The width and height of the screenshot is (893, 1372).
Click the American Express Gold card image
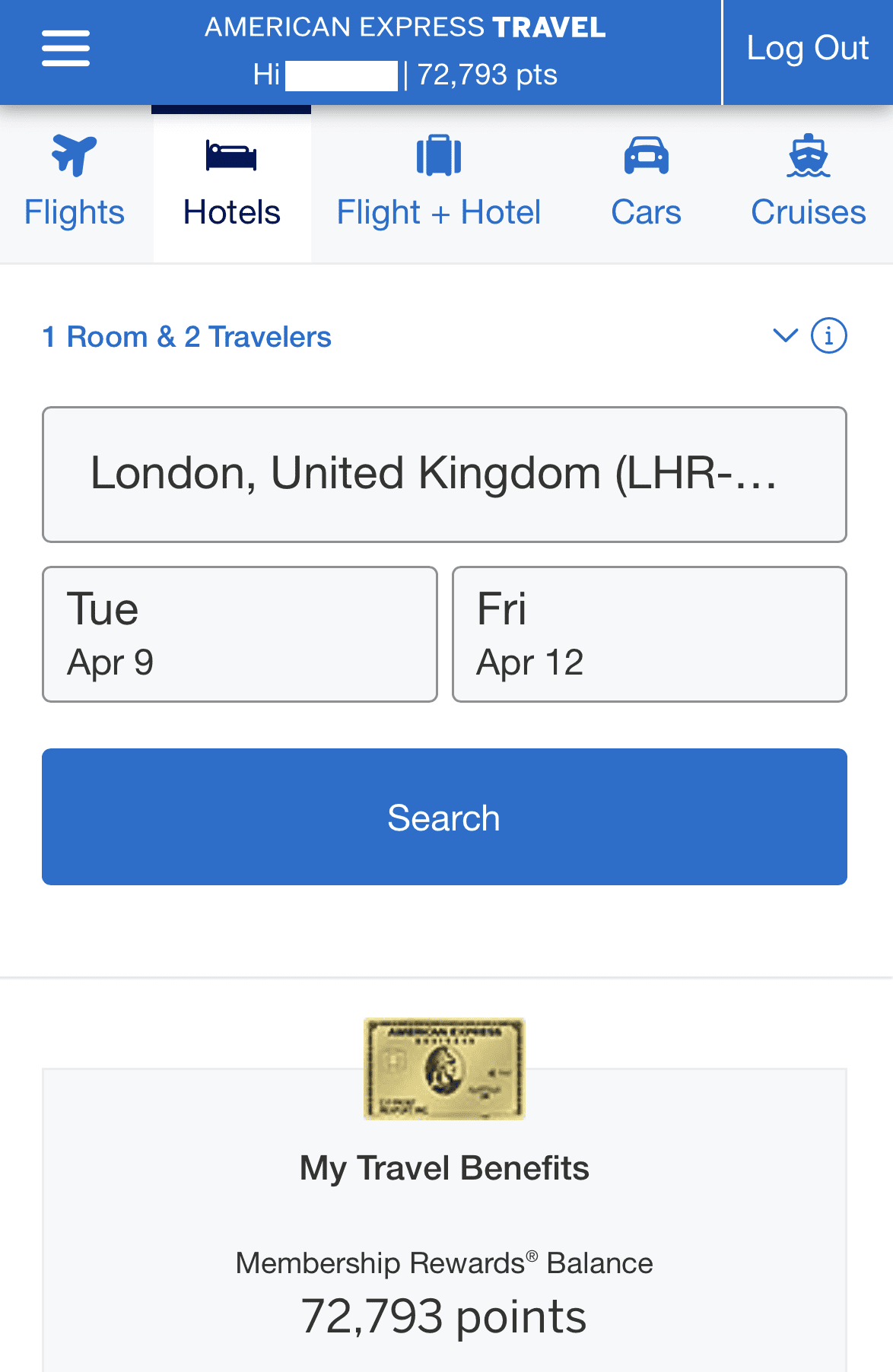tap(444, 1069)
